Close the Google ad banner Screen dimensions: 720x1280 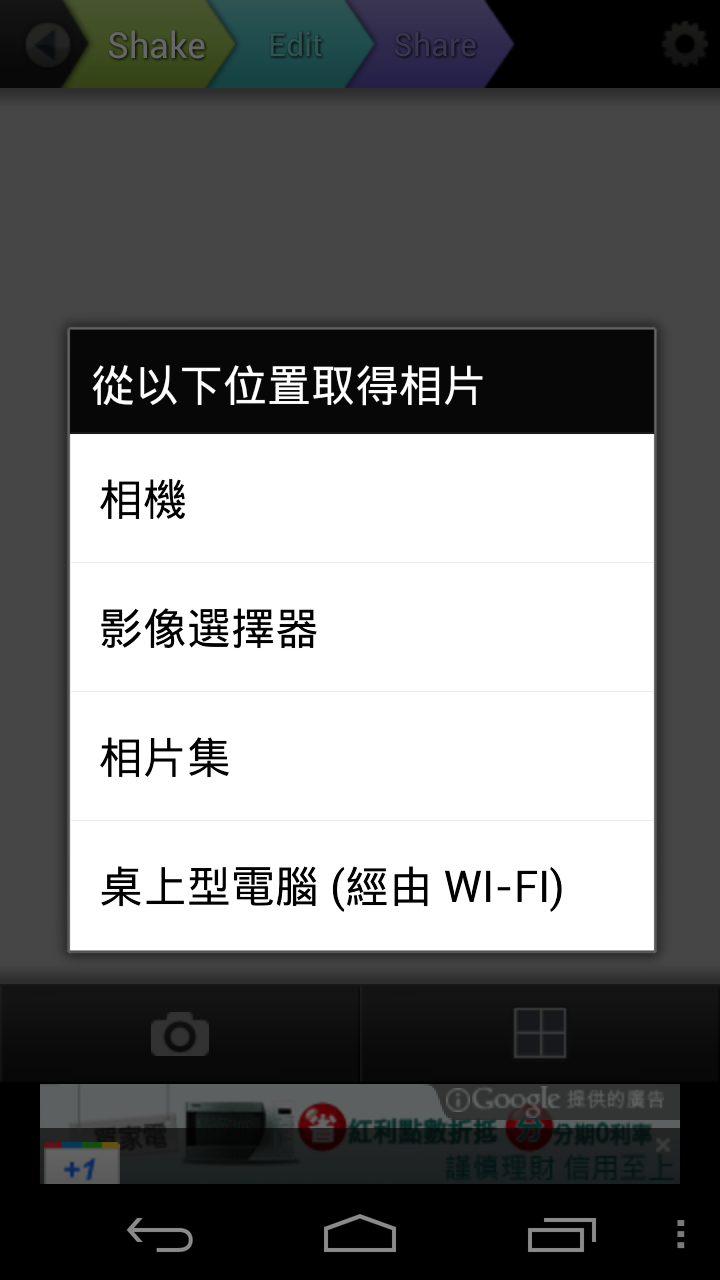(662, 1145)
